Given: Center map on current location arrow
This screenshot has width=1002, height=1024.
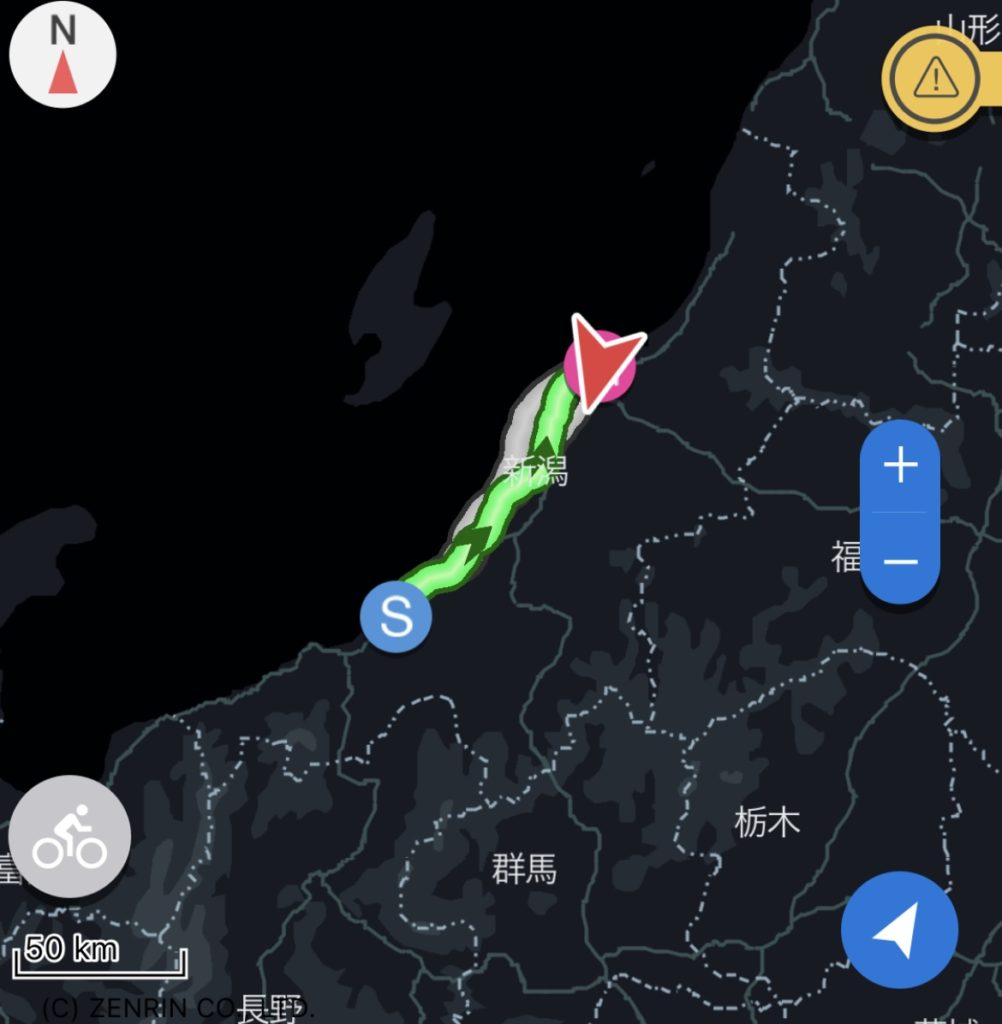Looking at the screenshot, I should [x=899, y=931].
